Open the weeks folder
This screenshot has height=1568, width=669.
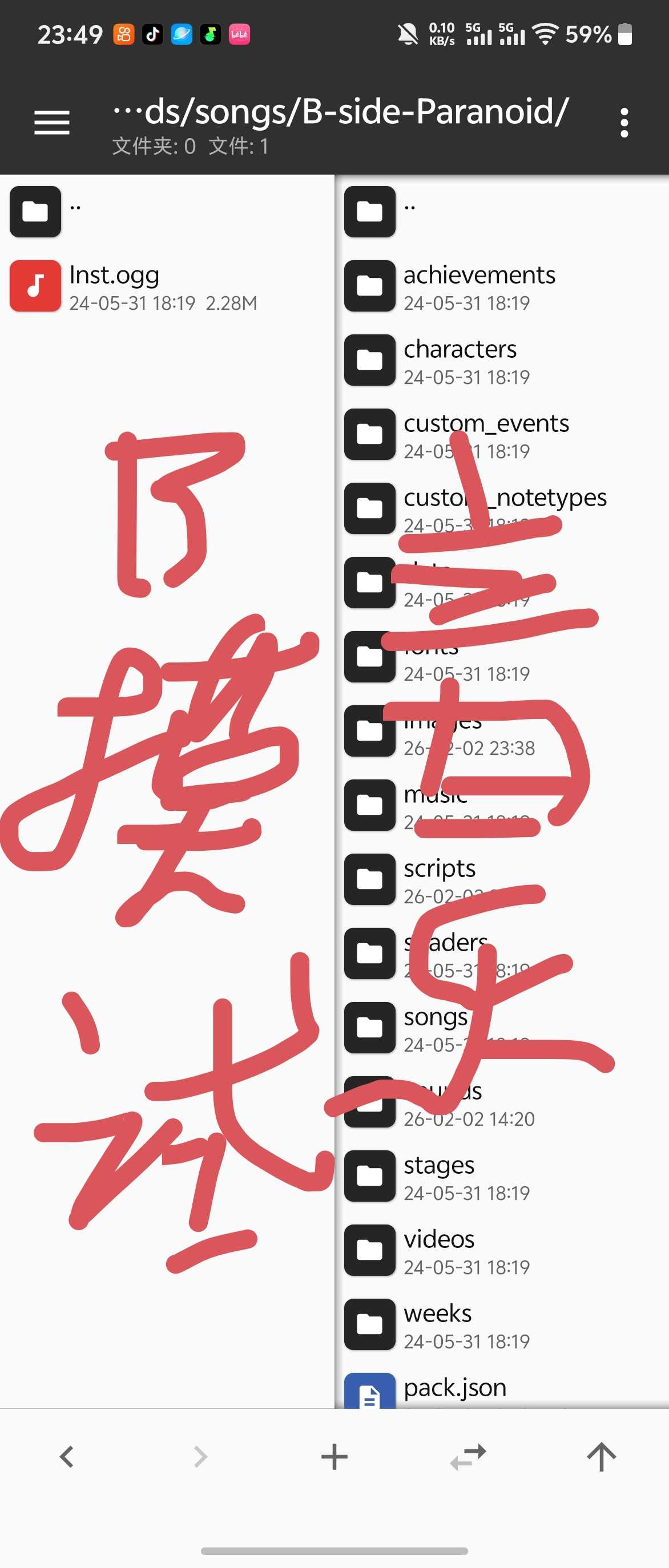438,1324
